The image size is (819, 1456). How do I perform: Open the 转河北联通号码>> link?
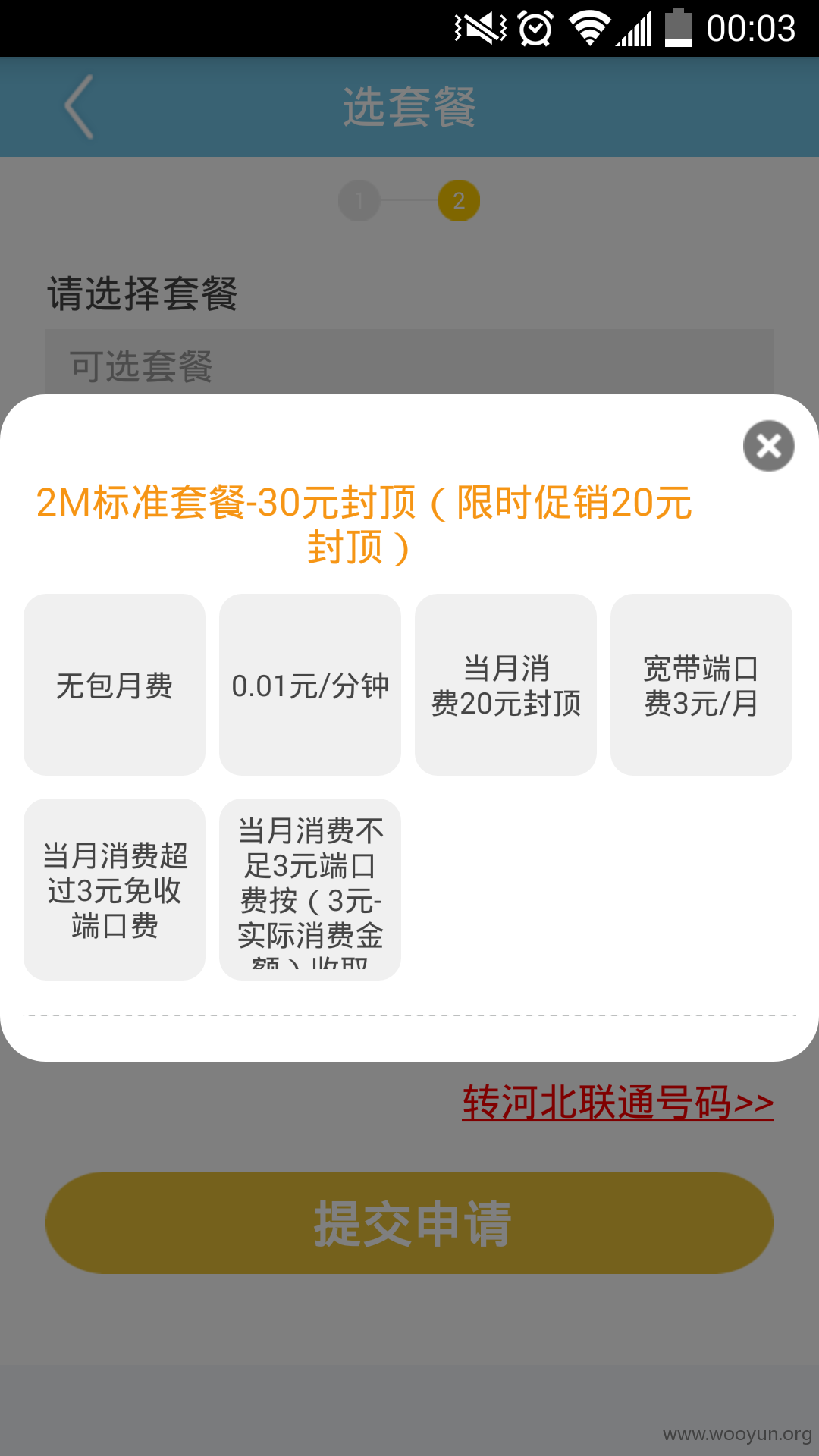coord(618,1102)
